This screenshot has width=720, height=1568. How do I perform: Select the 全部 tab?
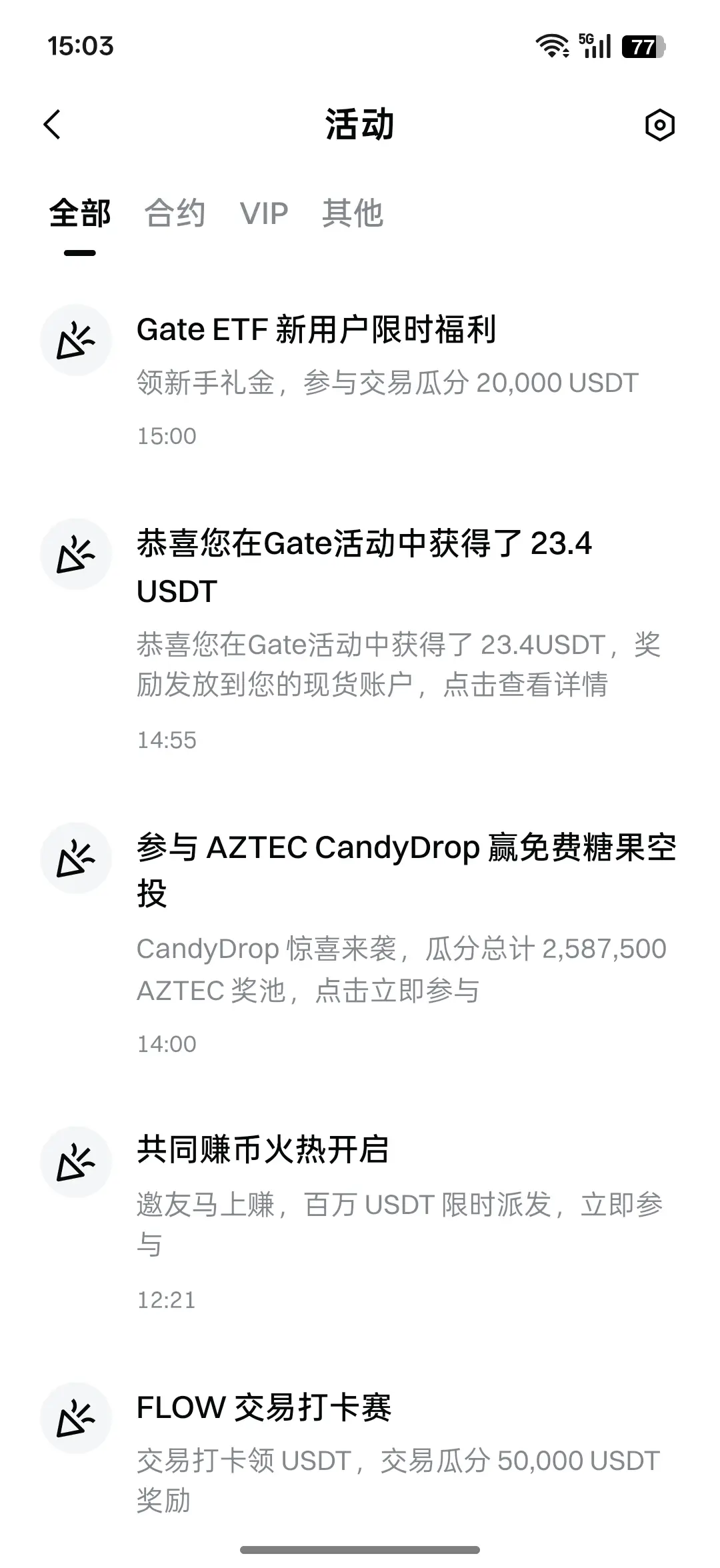[80, 214]
